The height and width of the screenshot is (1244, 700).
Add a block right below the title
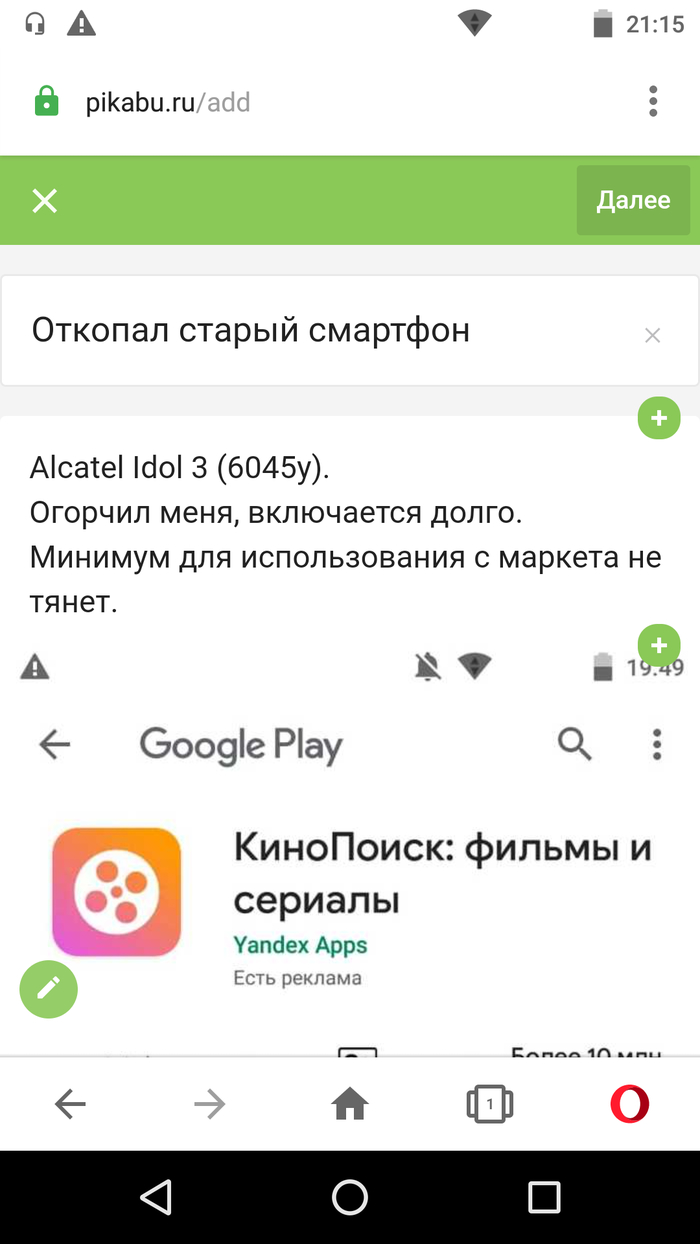pyautogui.click(x=659, y=419)
